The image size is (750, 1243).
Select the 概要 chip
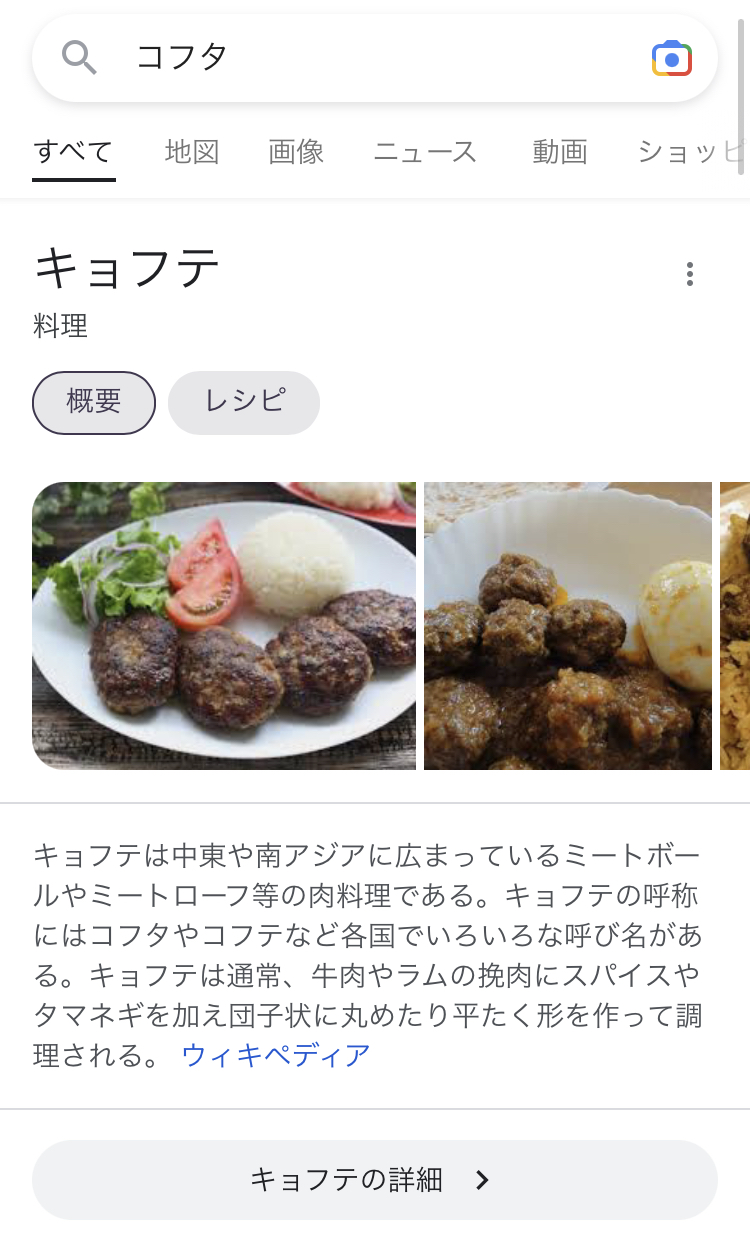pos(94,402)
